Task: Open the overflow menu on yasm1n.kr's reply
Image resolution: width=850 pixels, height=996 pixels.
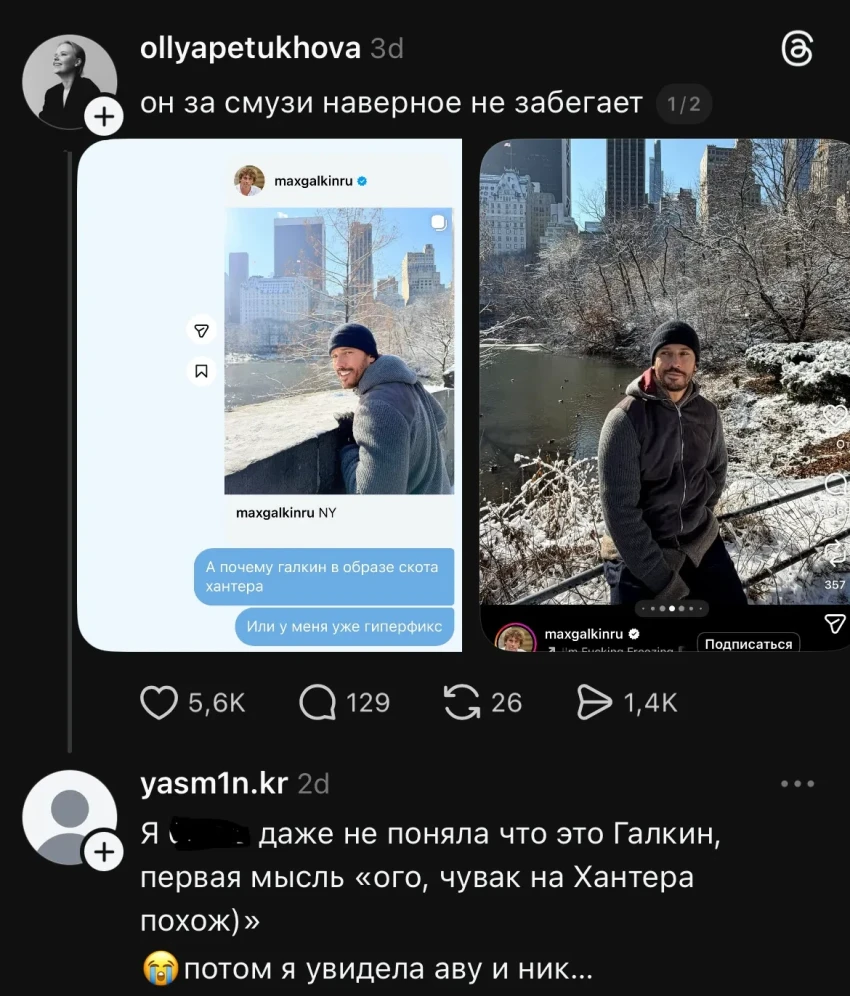Action: (797, 784)
